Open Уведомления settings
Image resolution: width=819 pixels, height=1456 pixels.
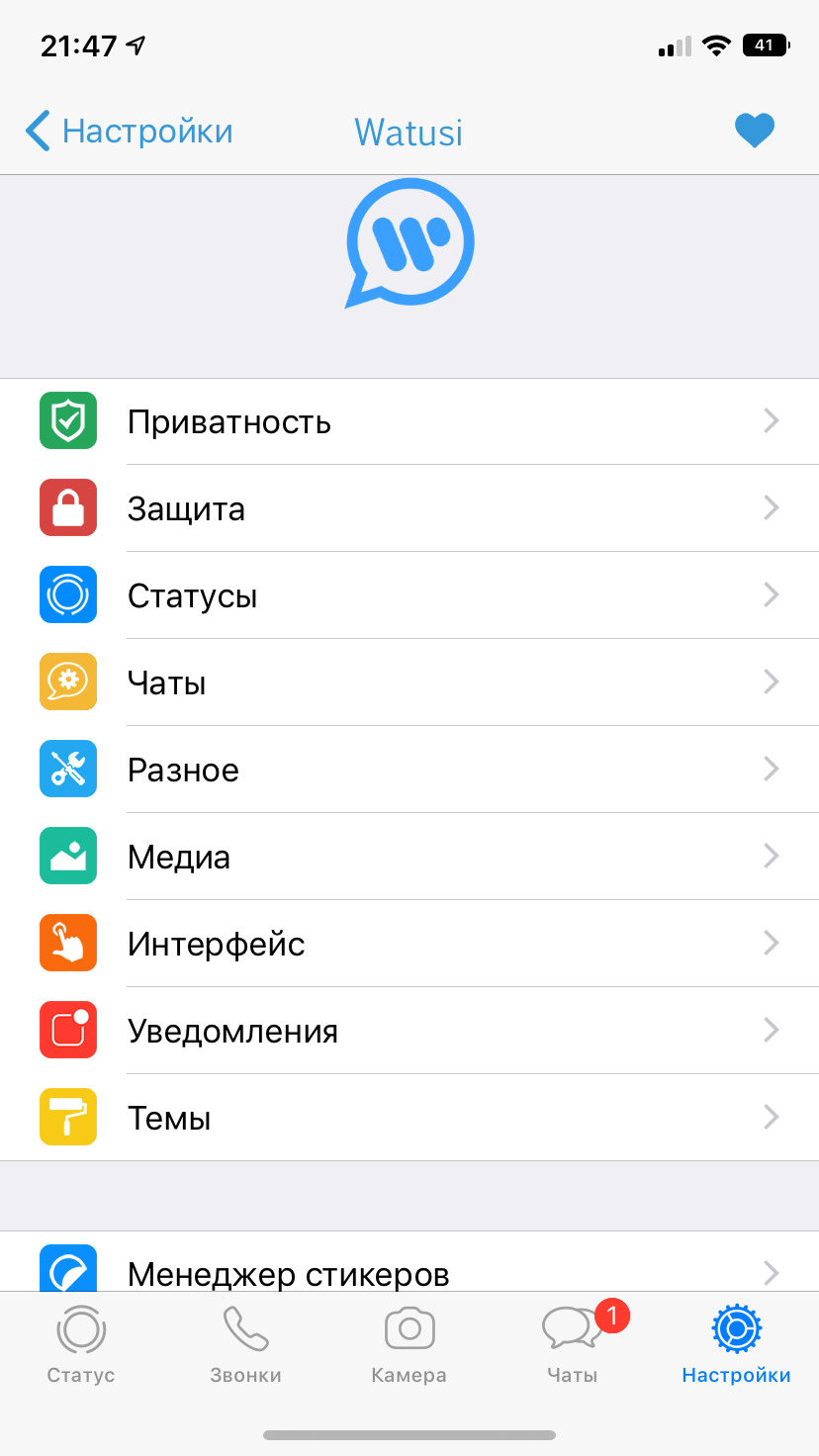[409, 1031]
